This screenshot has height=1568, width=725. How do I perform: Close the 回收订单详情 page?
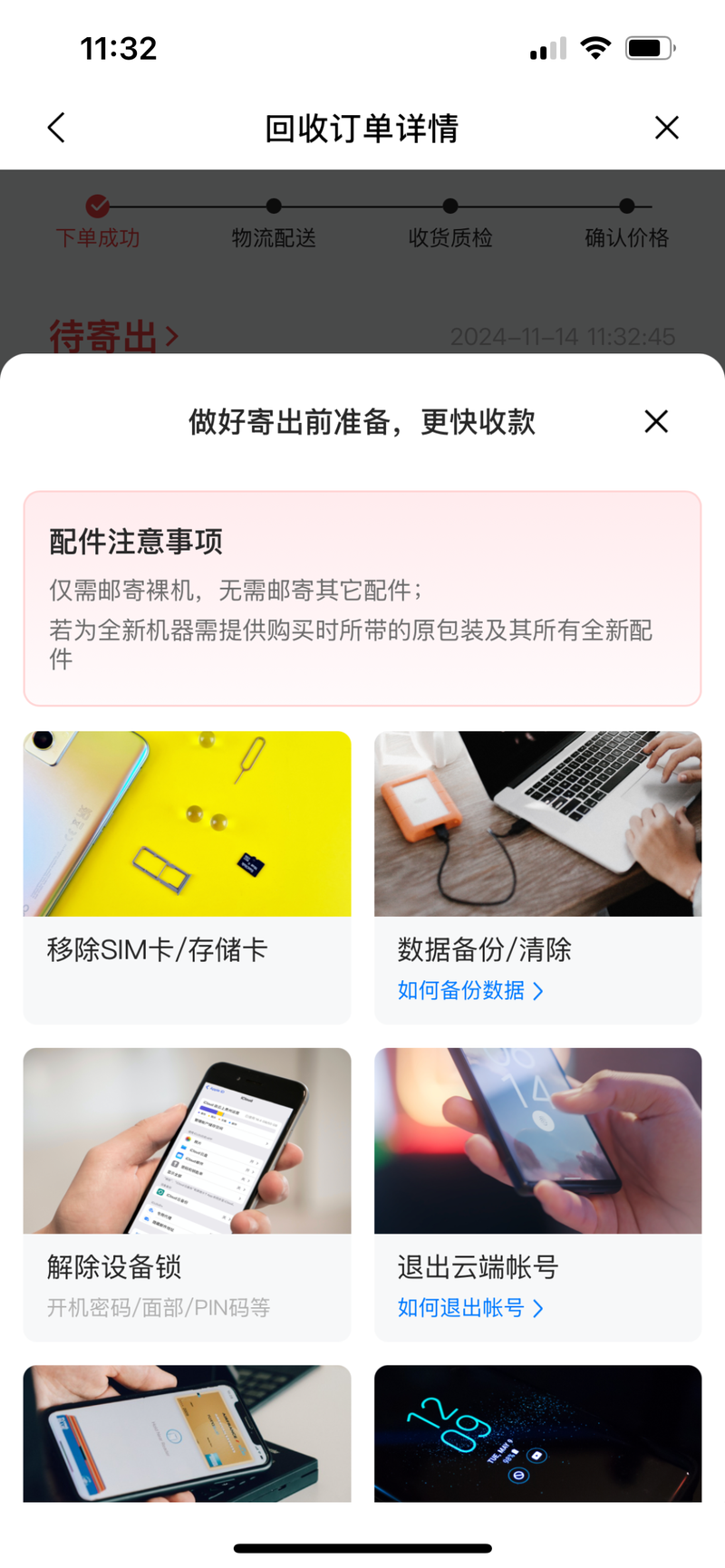click(x=666, y=128)
